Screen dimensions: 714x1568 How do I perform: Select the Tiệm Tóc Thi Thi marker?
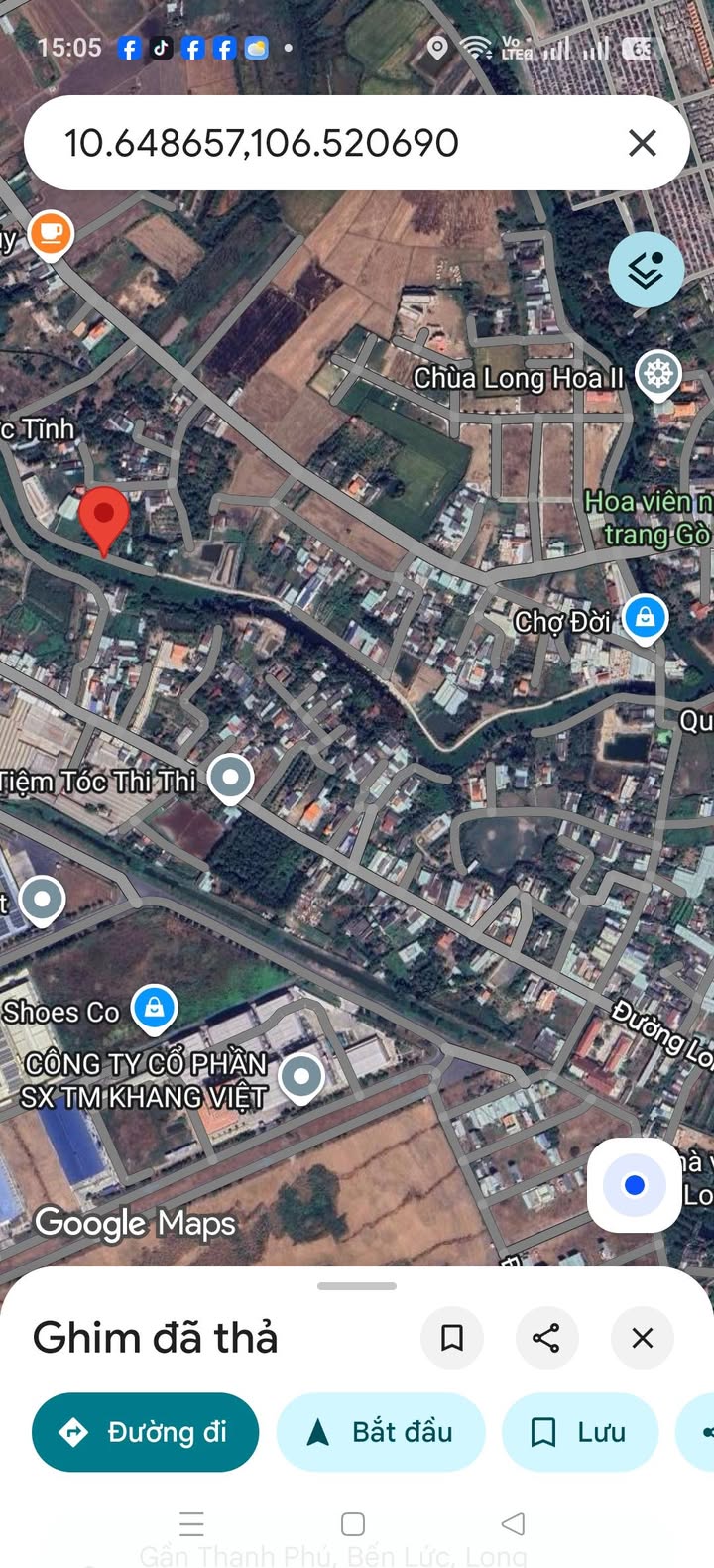pos(231,779)
